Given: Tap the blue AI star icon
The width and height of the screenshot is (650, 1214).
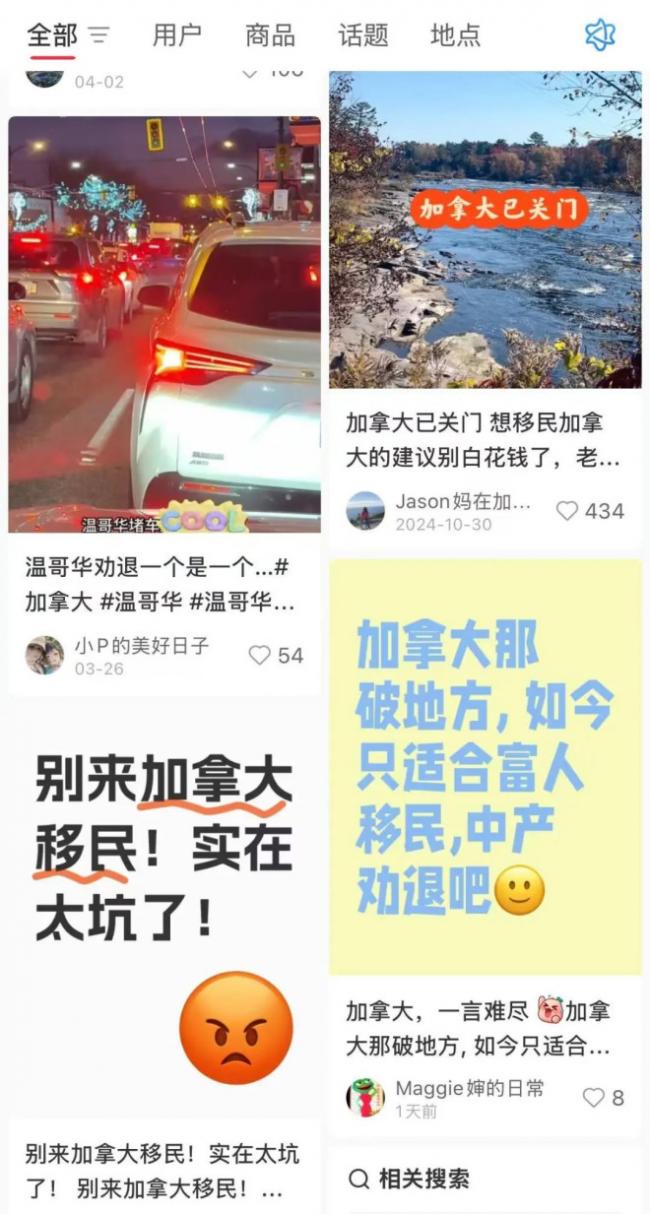Looking at the screenshot, I should (600, 36).
